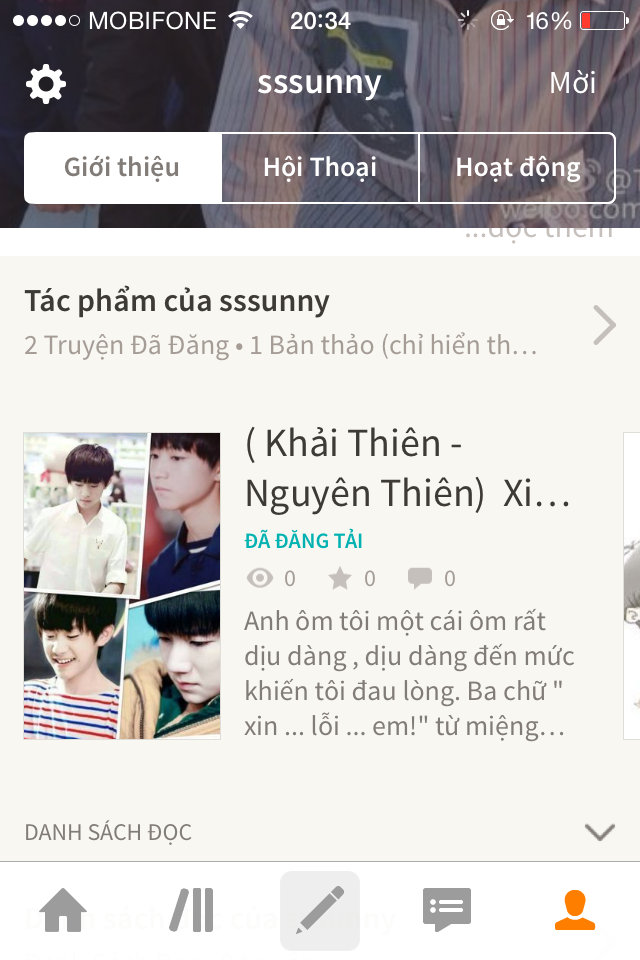Select the Giới thiệu tab

coord(122,167)
